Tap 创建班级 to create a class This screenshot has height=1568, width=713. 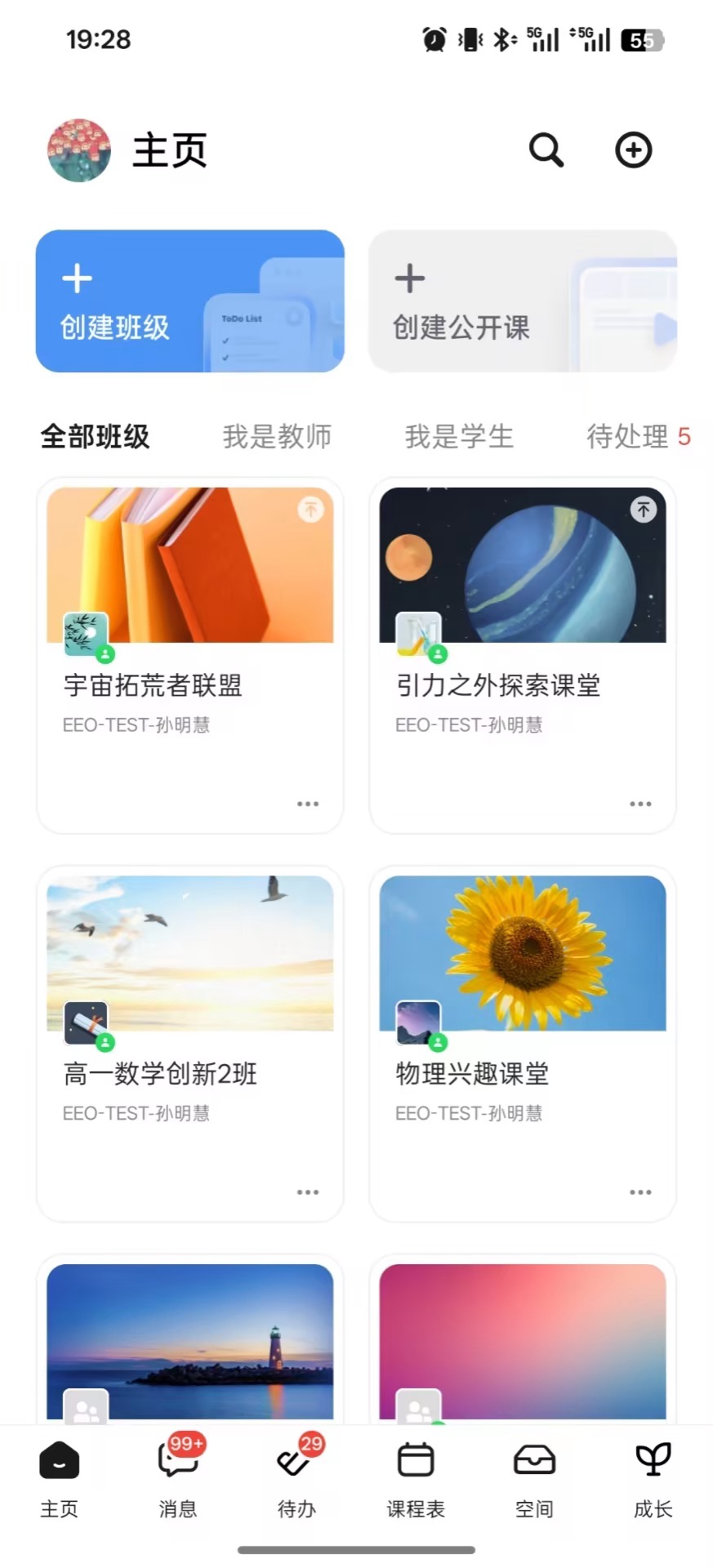coord(190,302)
